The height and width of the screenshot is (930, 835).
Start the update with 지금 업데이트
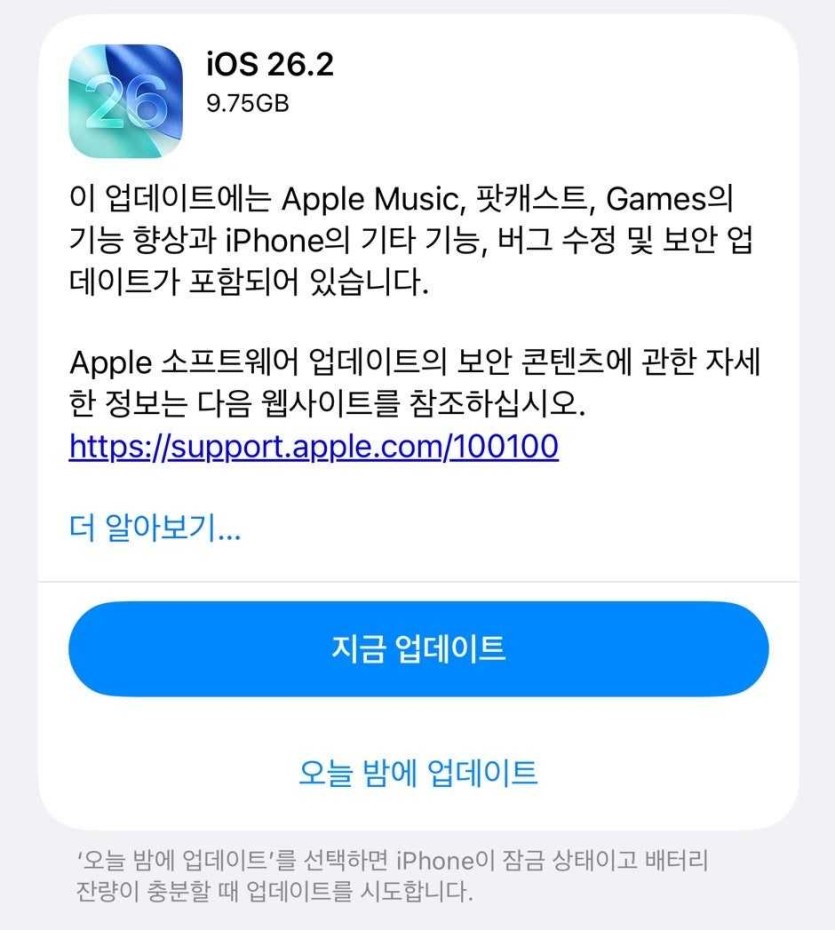click(418, 648)
